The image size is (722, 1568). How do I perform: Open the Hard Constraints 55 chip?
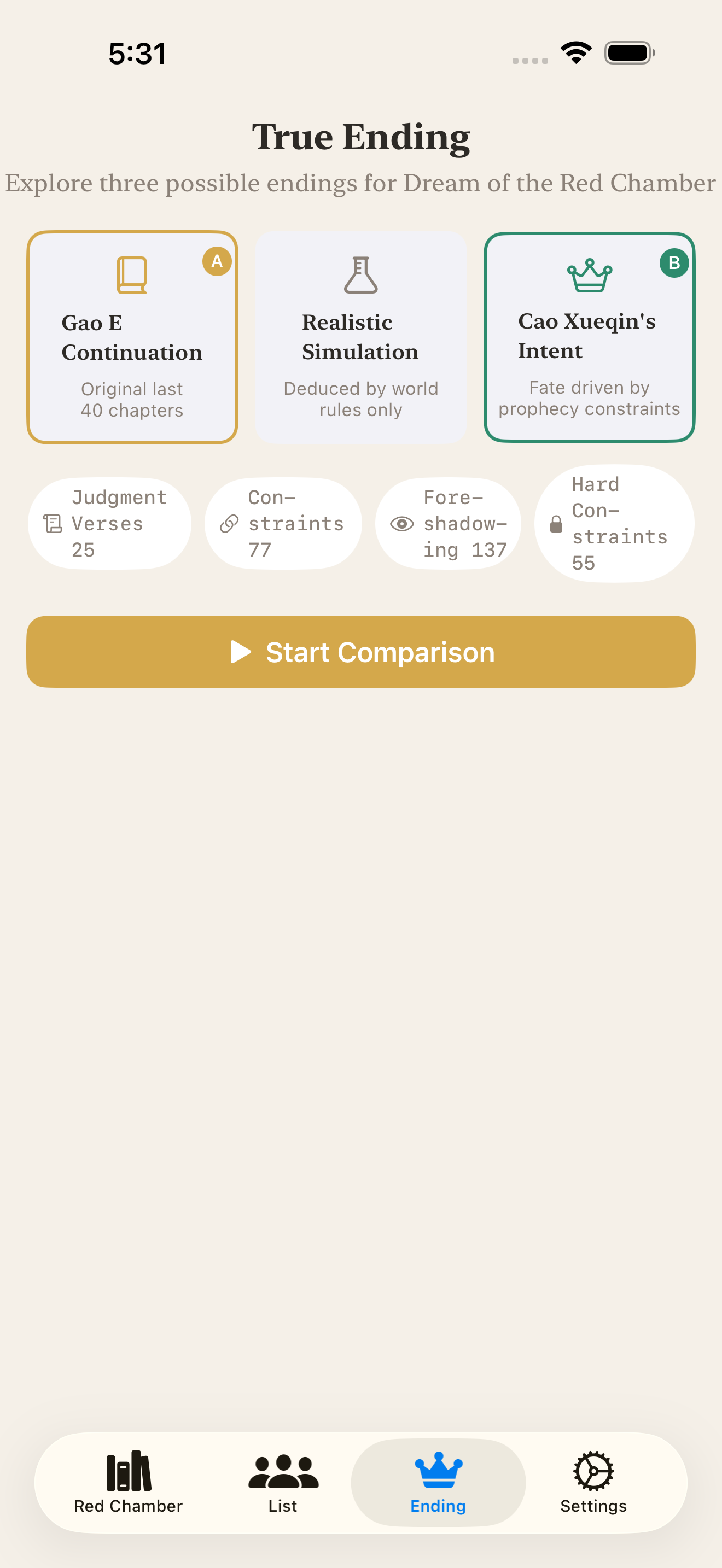click(614, 523)
